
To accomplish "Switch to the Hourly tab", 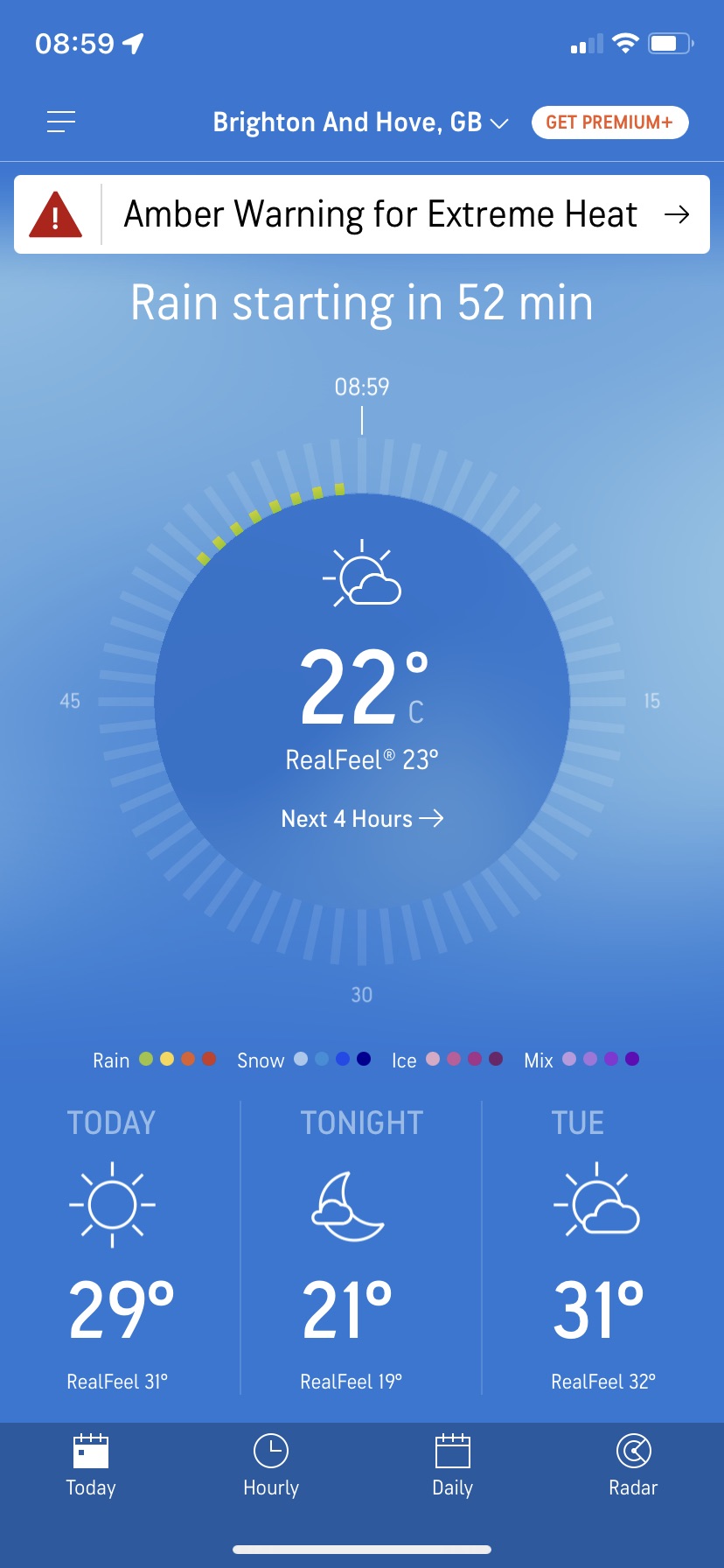I will [271, 1466].
